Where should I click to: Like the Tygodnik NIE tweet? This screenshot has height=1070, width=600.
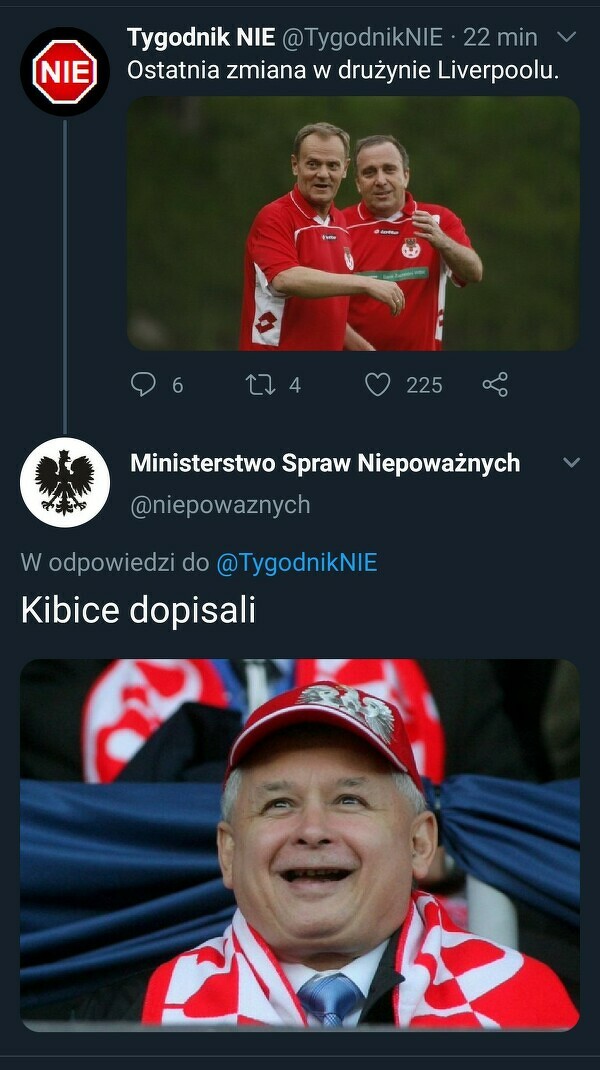(377, 384)
